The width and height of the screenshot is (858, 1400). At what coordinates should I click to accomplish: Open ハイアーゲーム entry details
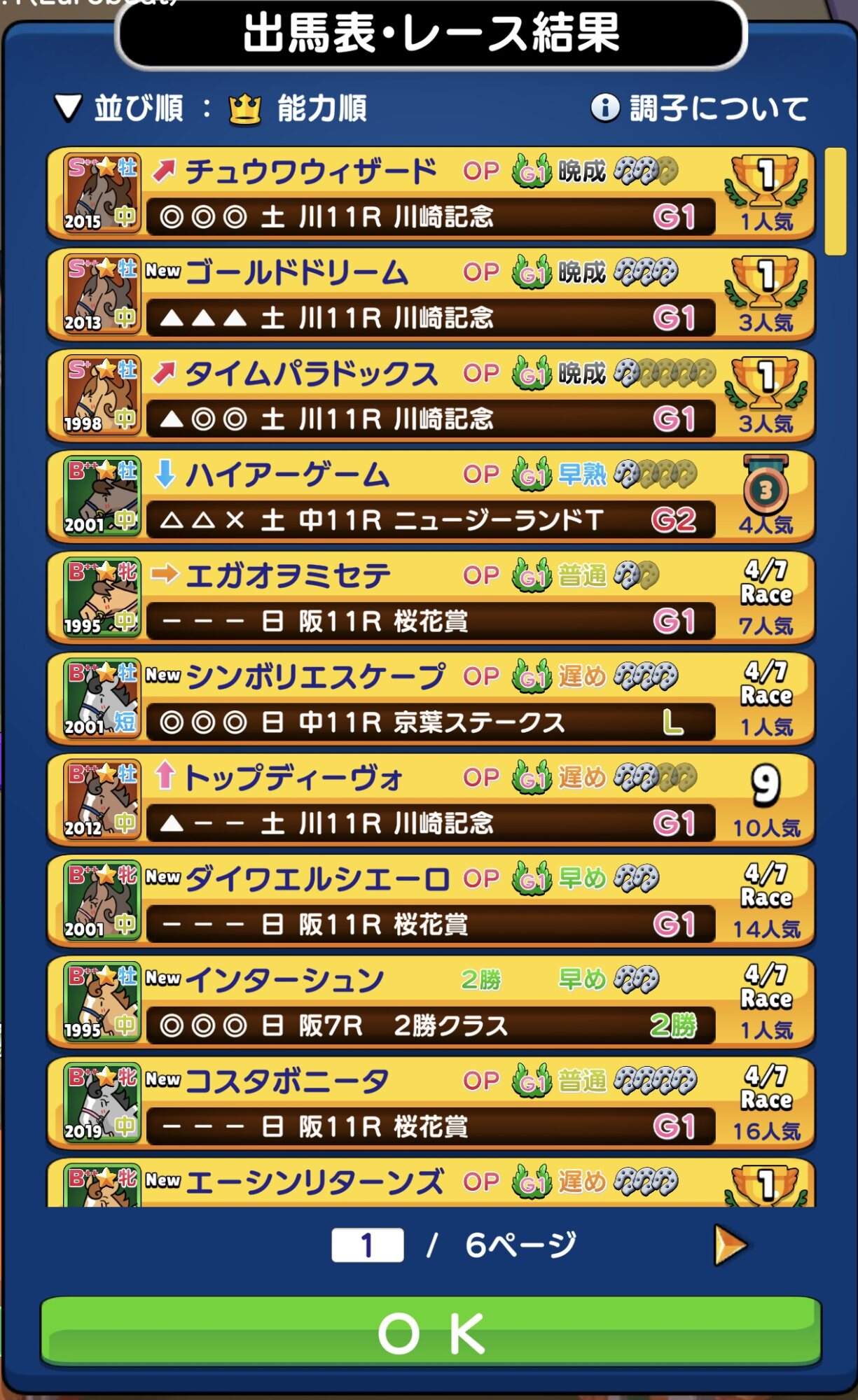[x=430, y=497]
